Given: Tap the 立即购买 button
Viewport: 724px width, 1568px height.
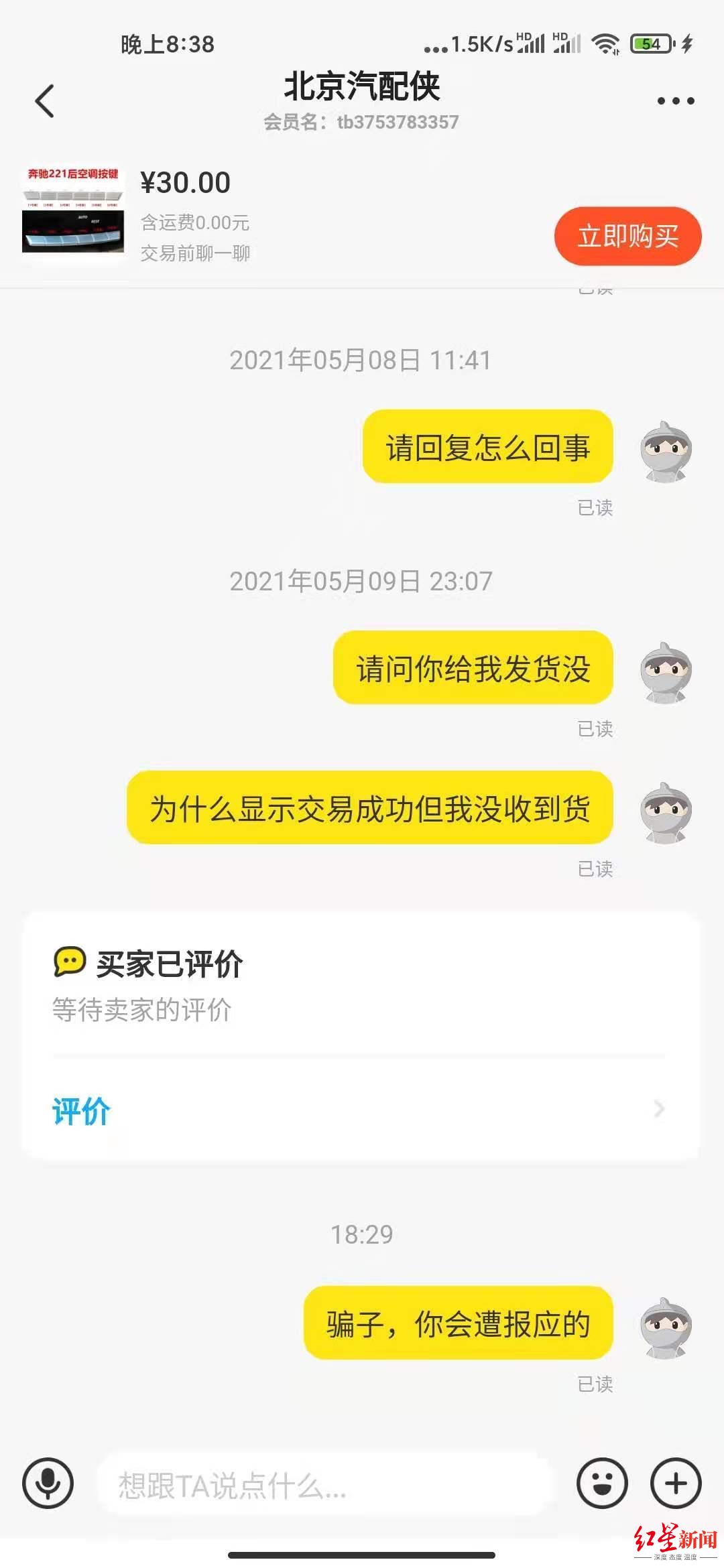Looking at the screenshot, I should [x=627, y=237].
